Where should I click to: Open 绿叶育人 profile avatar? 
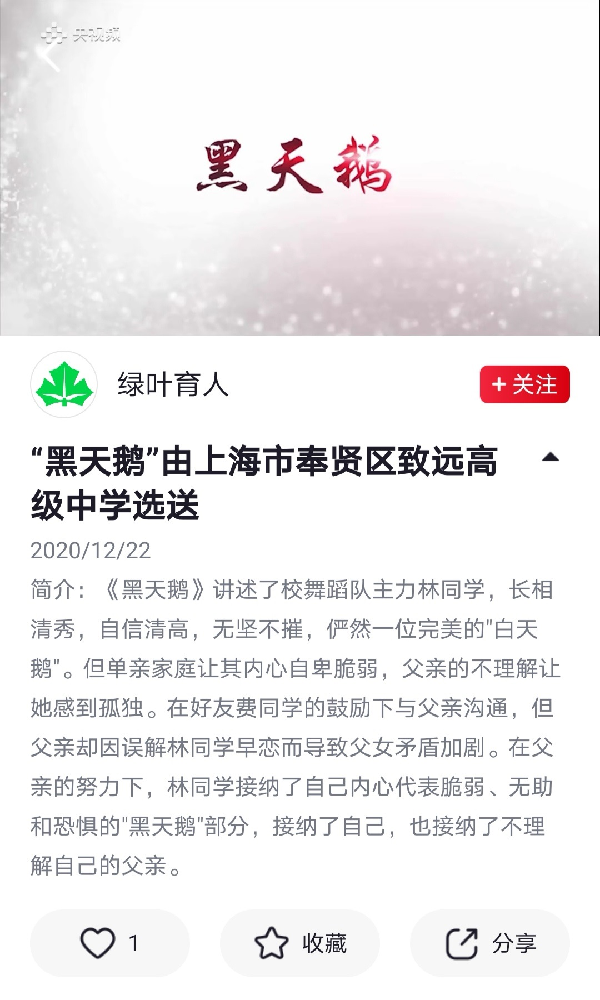(x=64, y=385)
